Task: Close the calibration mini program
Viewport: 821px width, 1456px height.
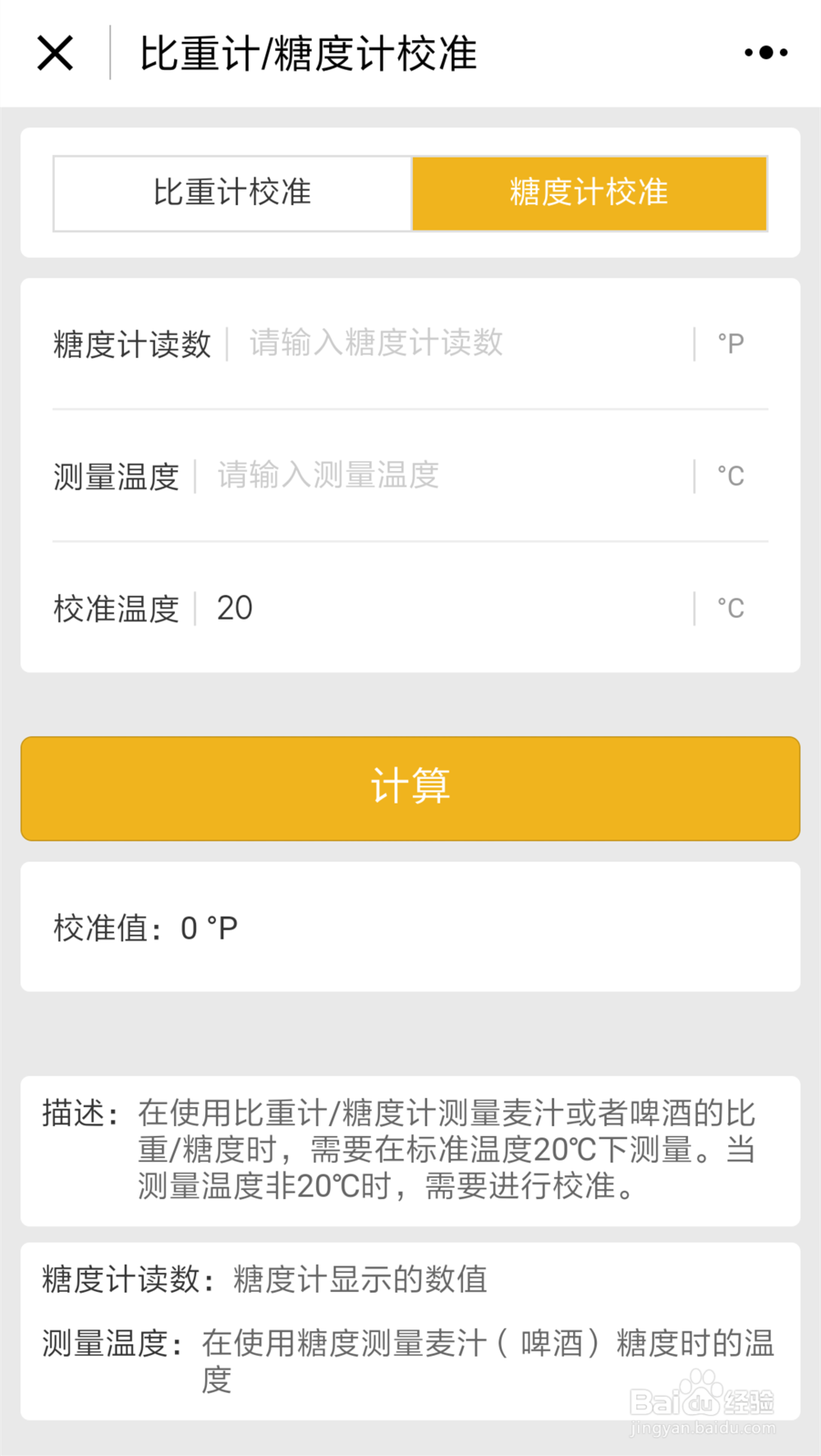Action: click(x=55, y=53)
